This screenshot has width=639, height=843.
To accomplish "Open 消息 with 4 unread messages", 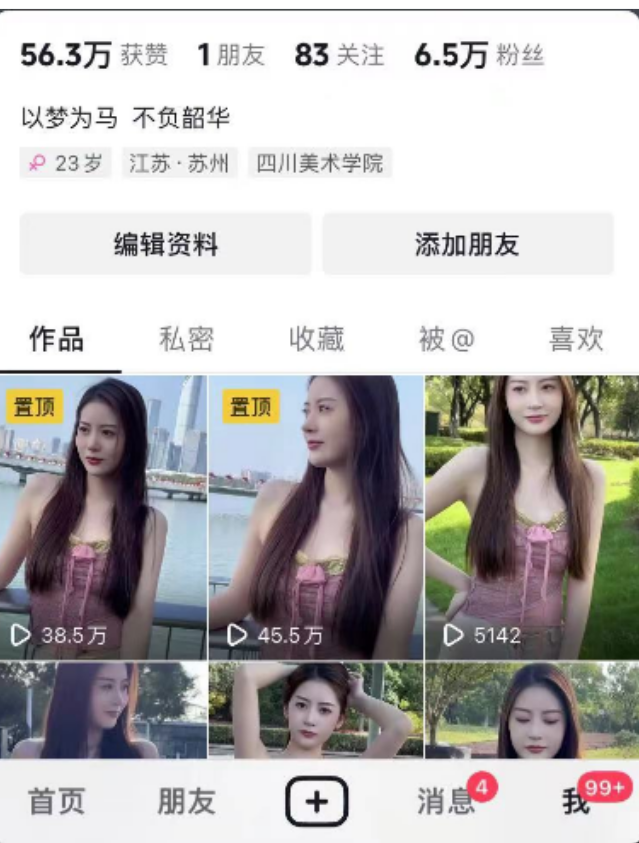I will click(446, 801).
